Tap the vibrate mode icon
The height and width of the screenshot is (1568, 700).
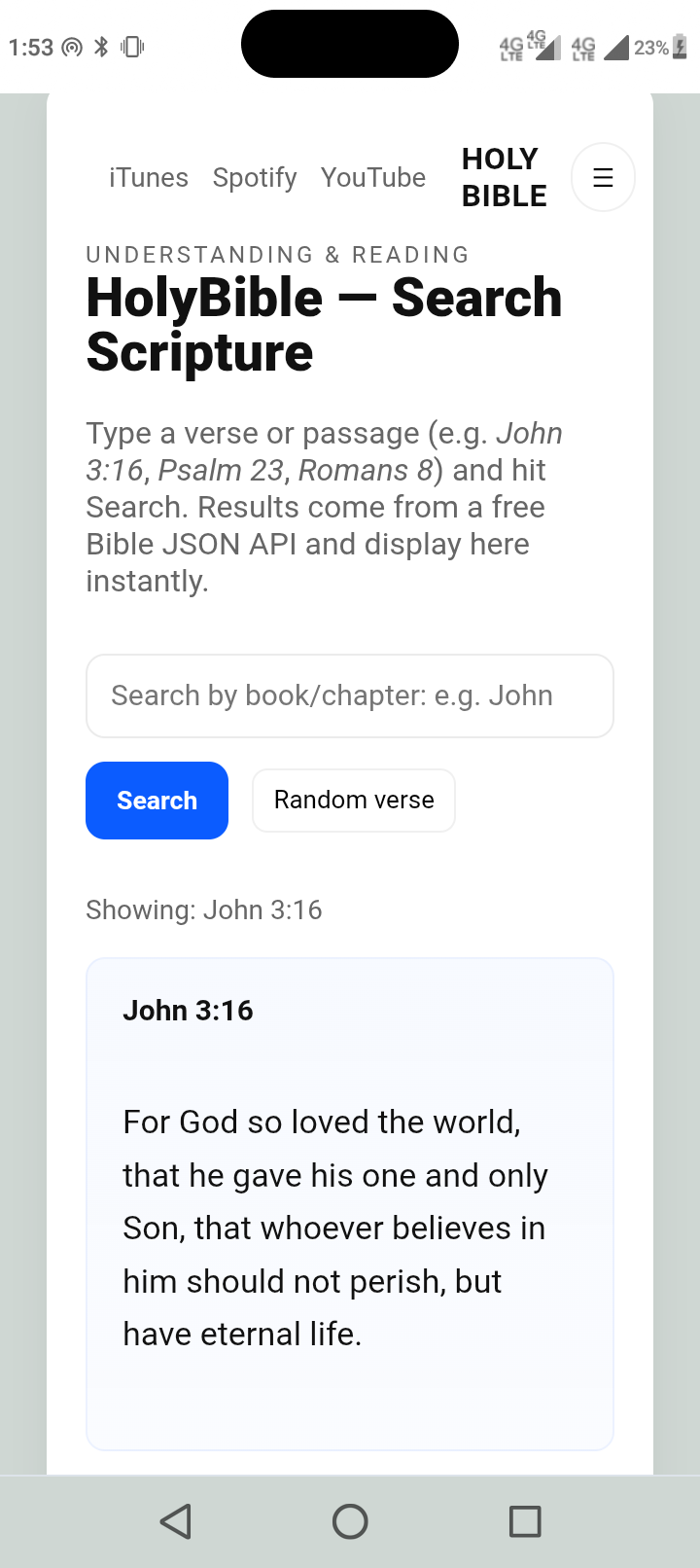[132, 46]
